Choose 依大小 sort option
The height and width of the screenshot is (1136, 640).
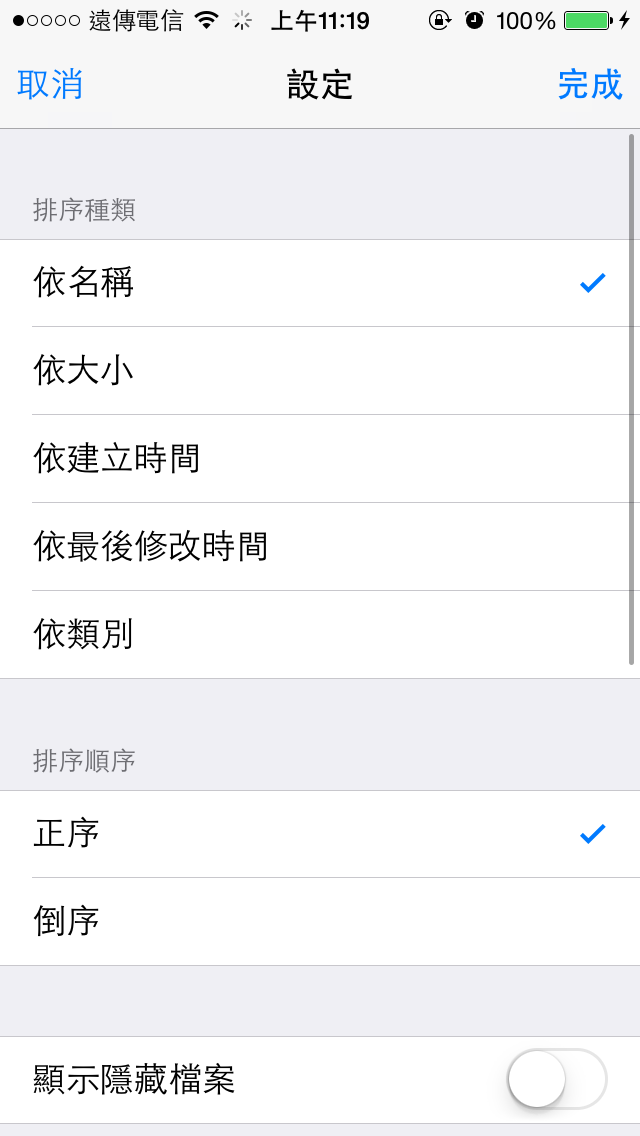click(x=320, y=371)
